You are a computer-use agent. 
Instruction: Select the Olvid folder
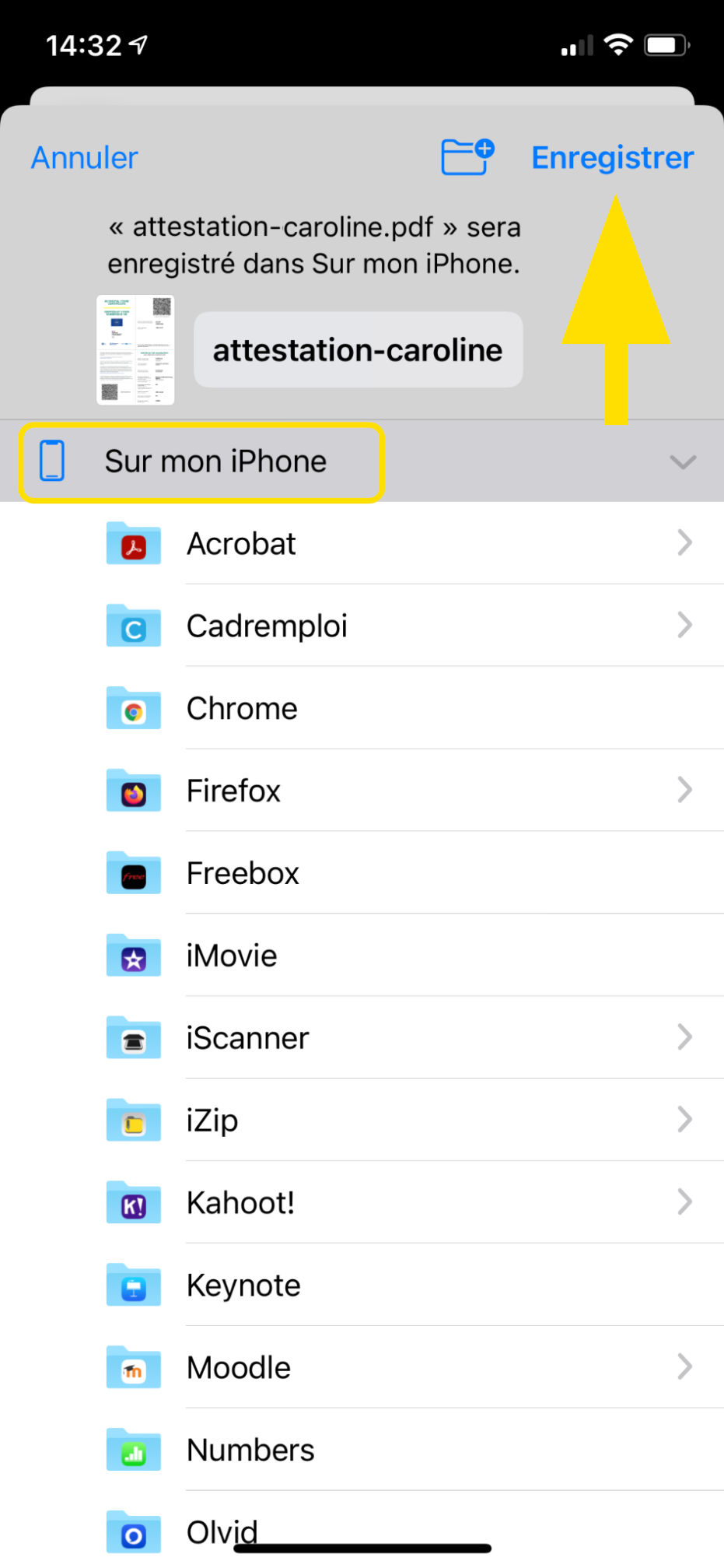(x=362, y=1530)
